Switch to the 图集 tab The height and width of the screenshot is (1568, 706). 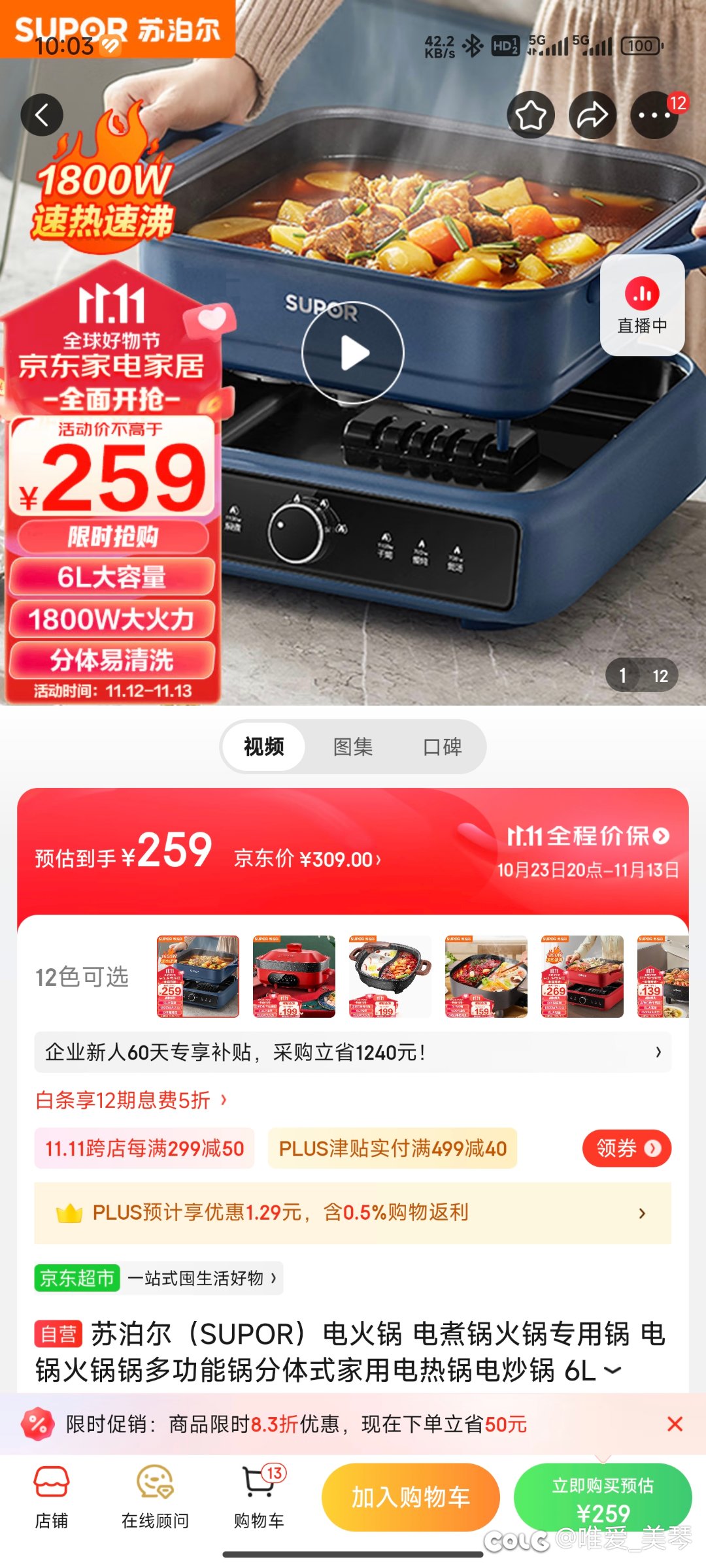(x=353, y=746)
